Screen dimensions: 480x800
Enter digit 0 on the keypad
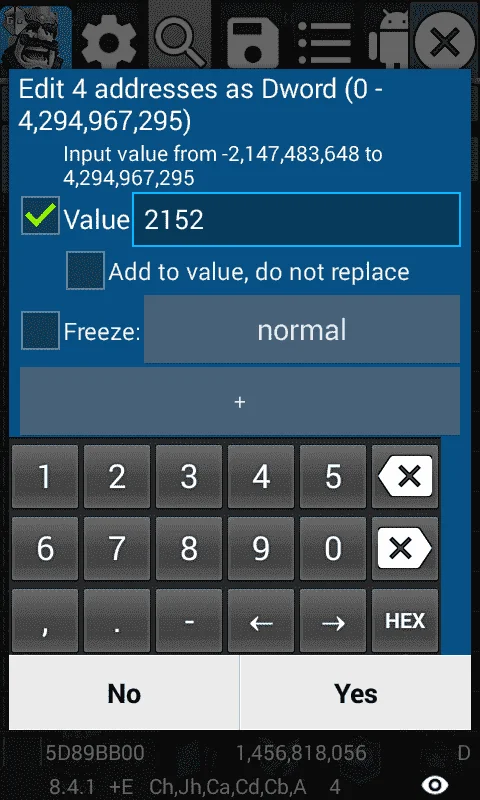333,548
